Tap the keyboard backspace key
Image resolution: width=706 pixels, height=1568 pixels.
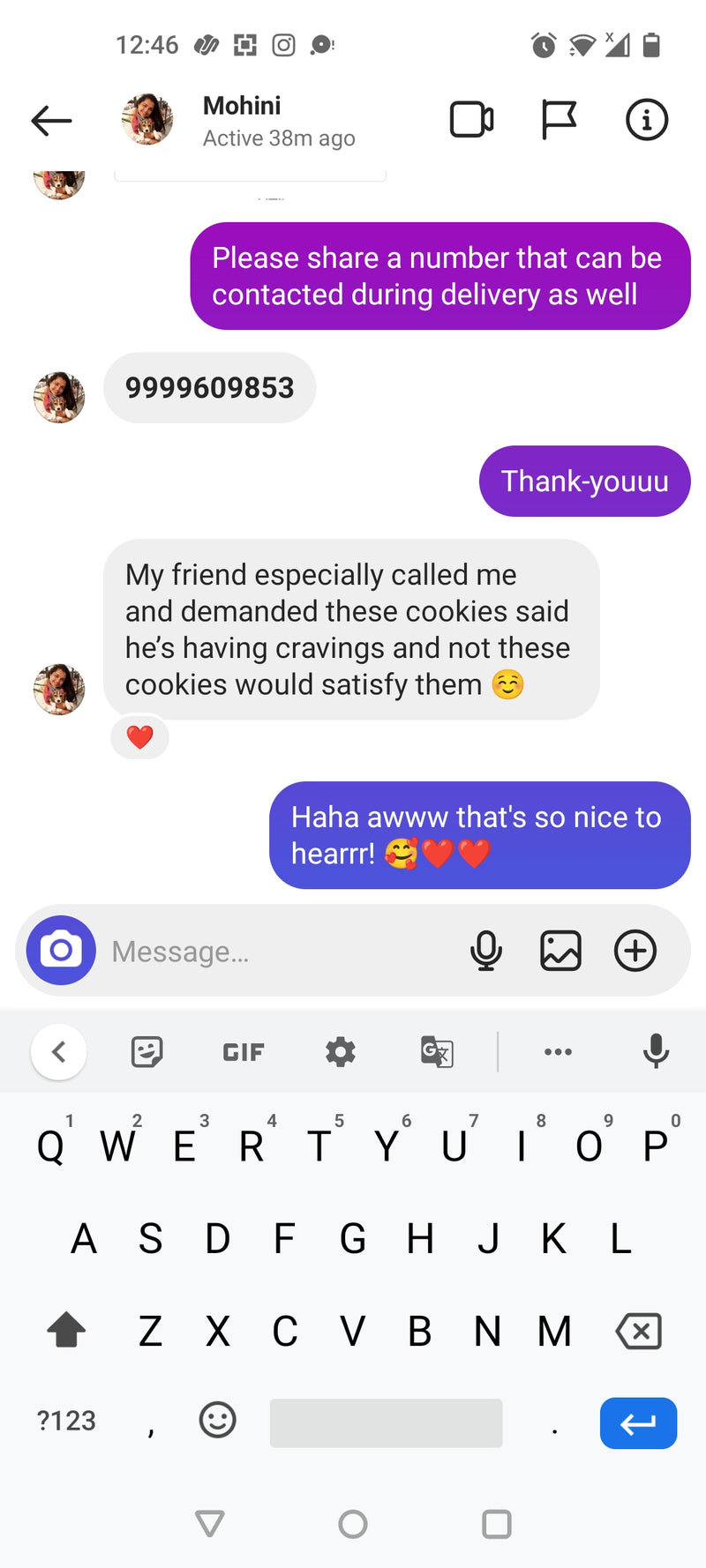[x=639, y=1331]
